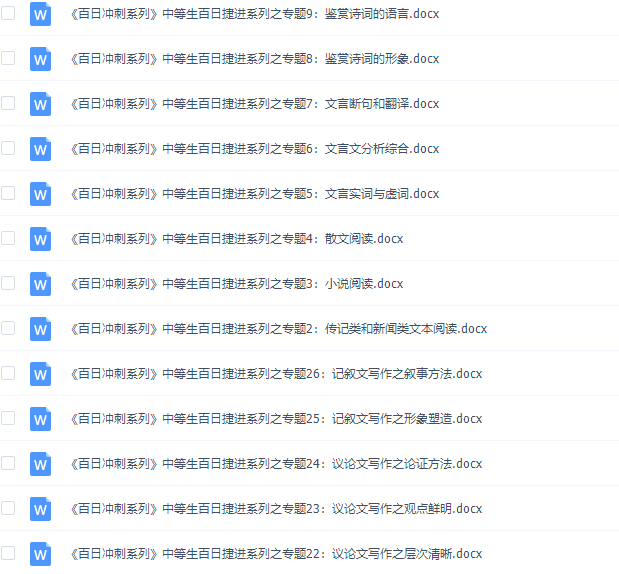Open 专题9：鉴赏诗词的语言.docx
Viewport: 619px width, 574px height.
255,14
